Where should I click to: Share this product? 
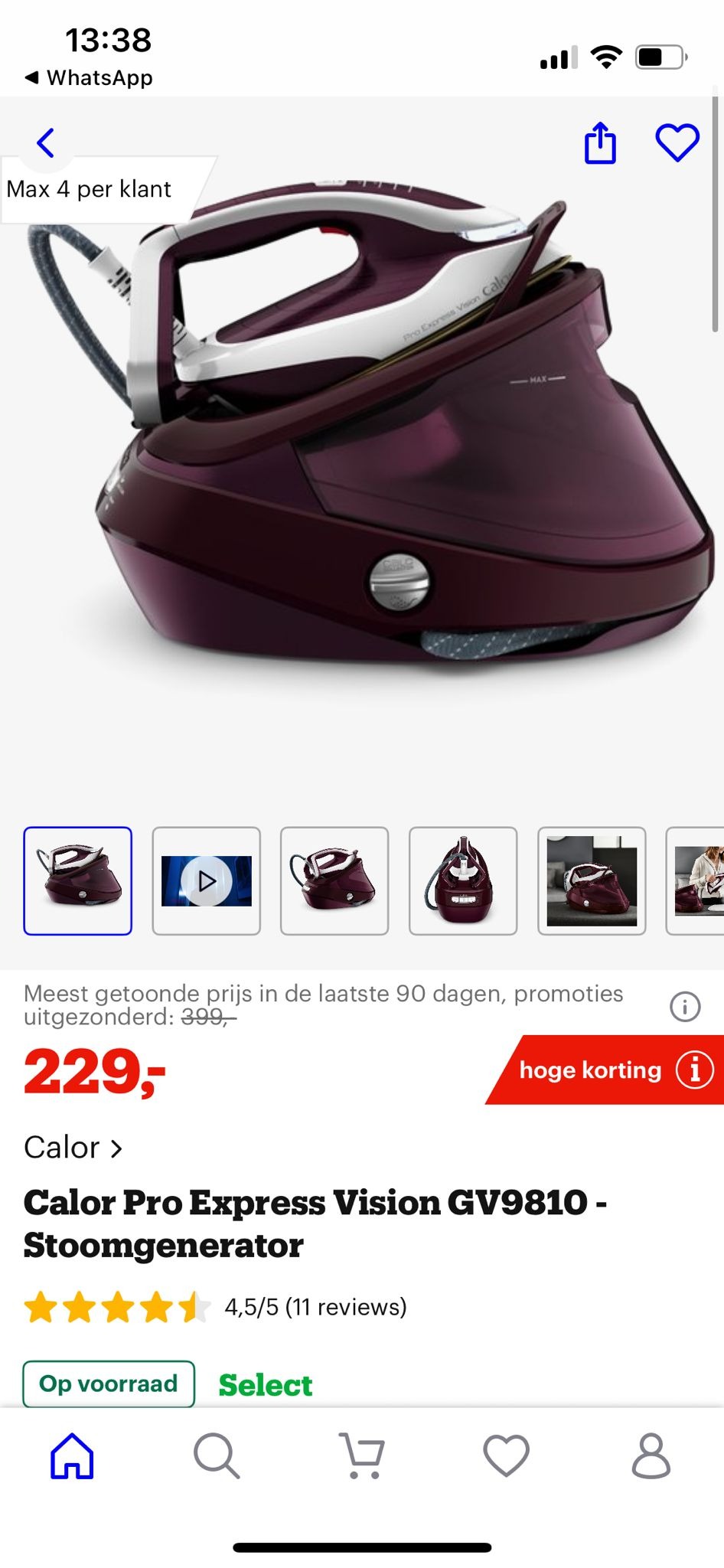(x=600, y=143)
